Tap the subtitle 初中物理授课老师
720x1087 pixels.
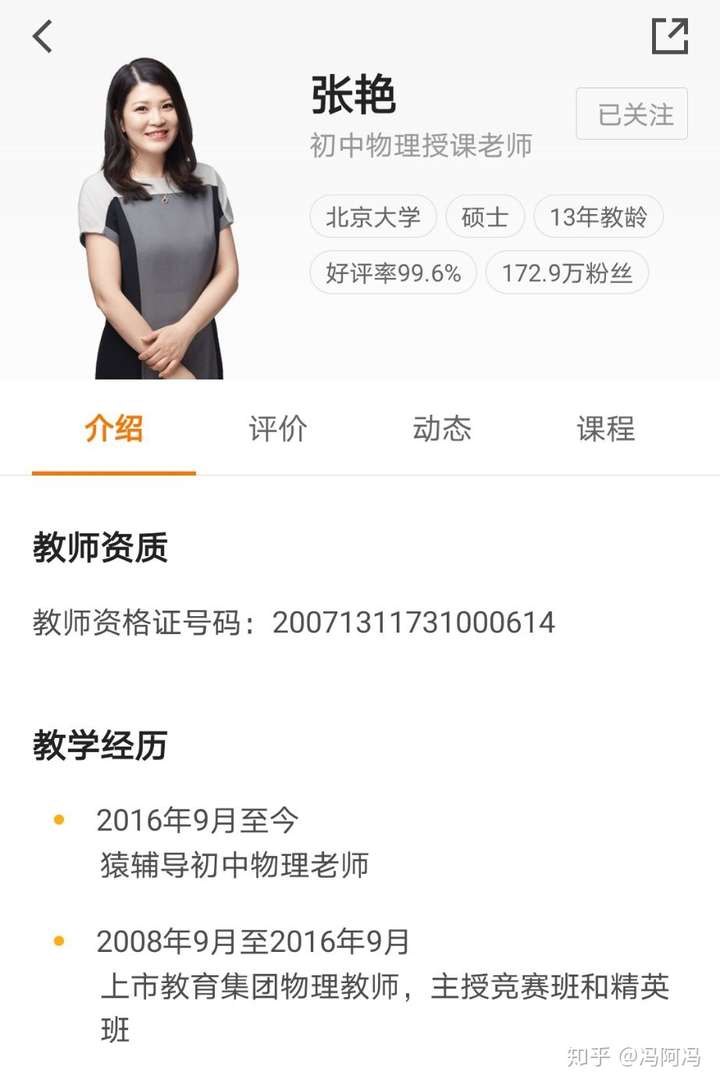[421, 146]
